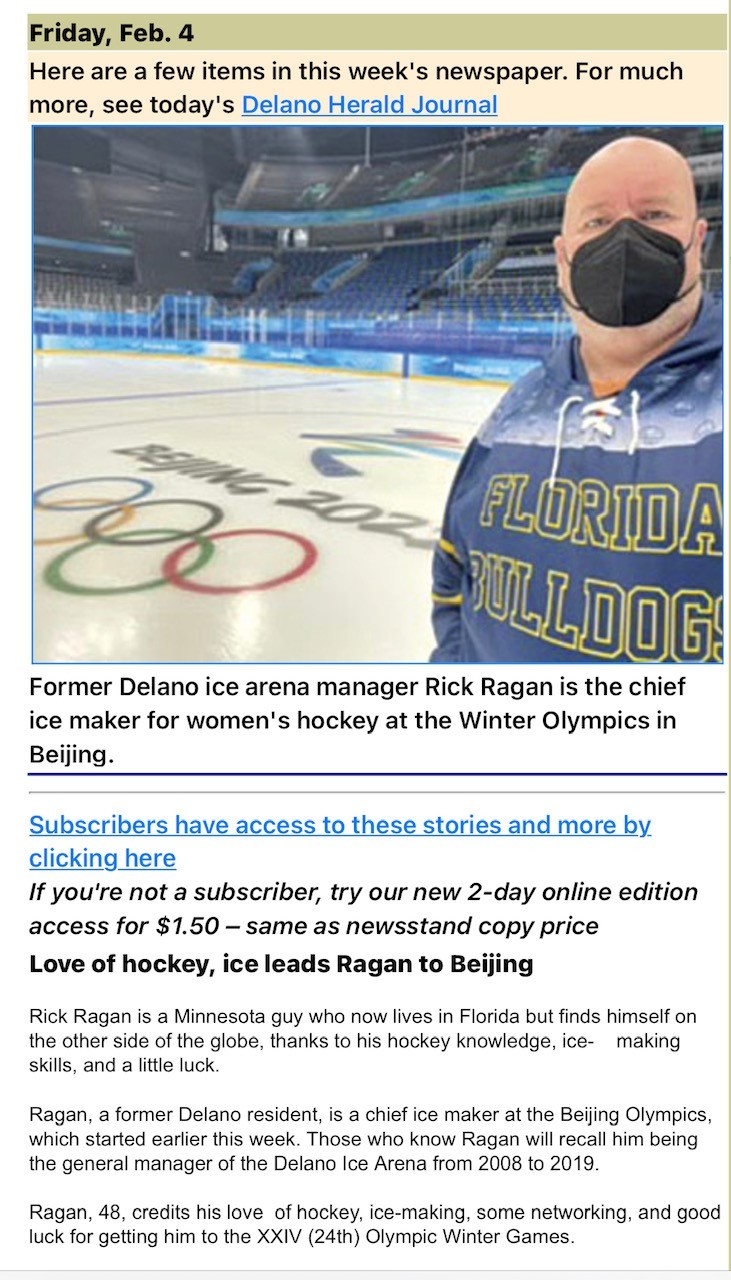Open the Rick Ragan arena photo
This screenshot has width=731, height=1280.
click(x=377, y=394)
